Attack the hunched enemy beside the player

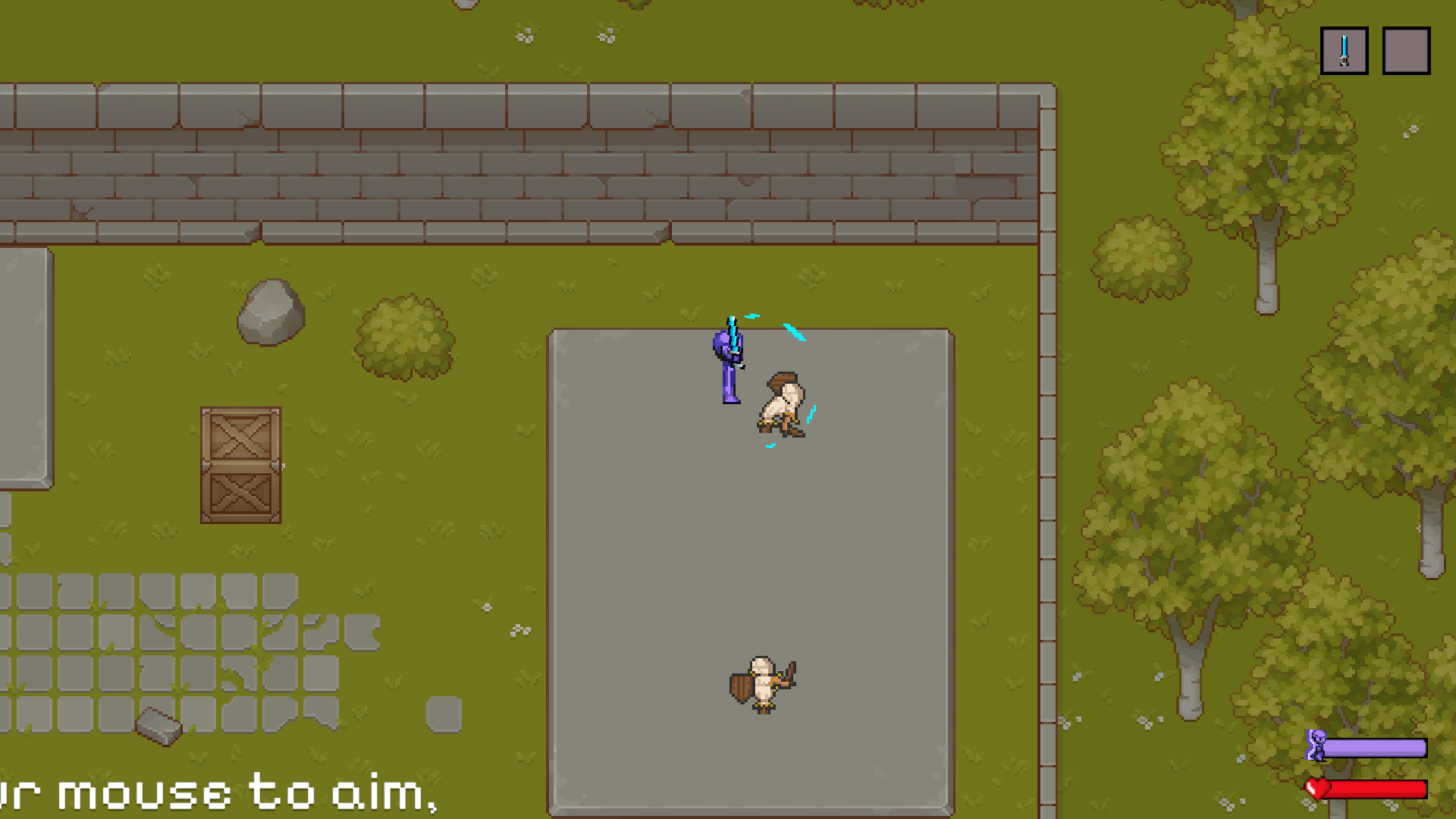pyautogui.click(x=783, y=405)
